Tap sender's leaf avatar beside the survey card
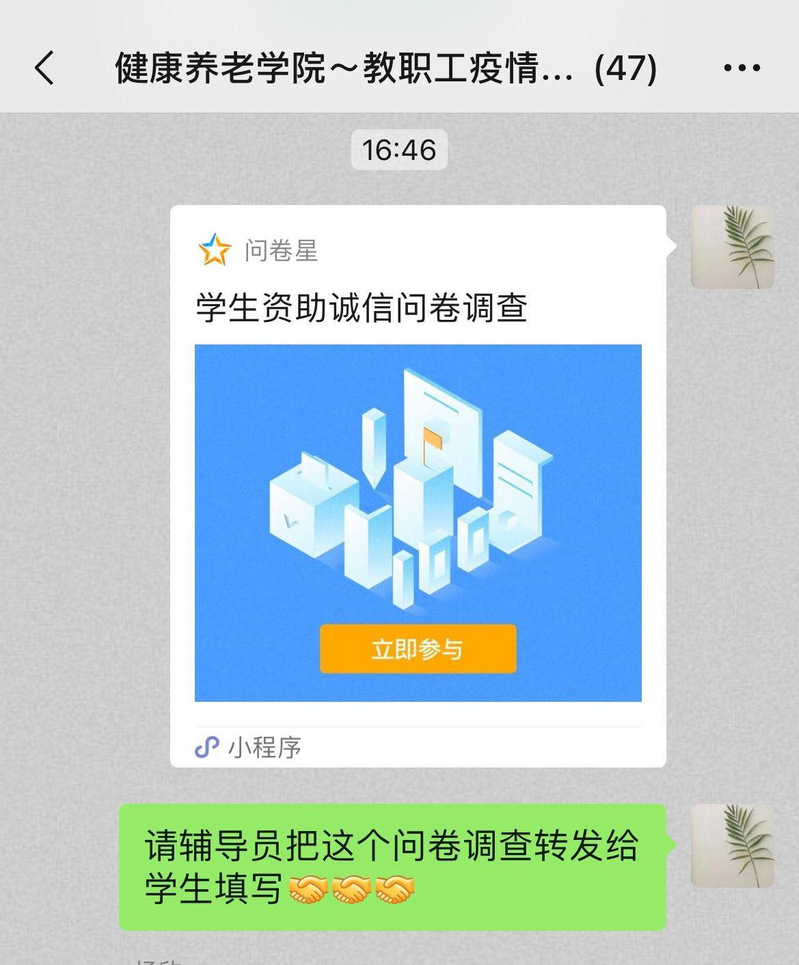The height and width of the screenshot is (965, 799). 732,248
